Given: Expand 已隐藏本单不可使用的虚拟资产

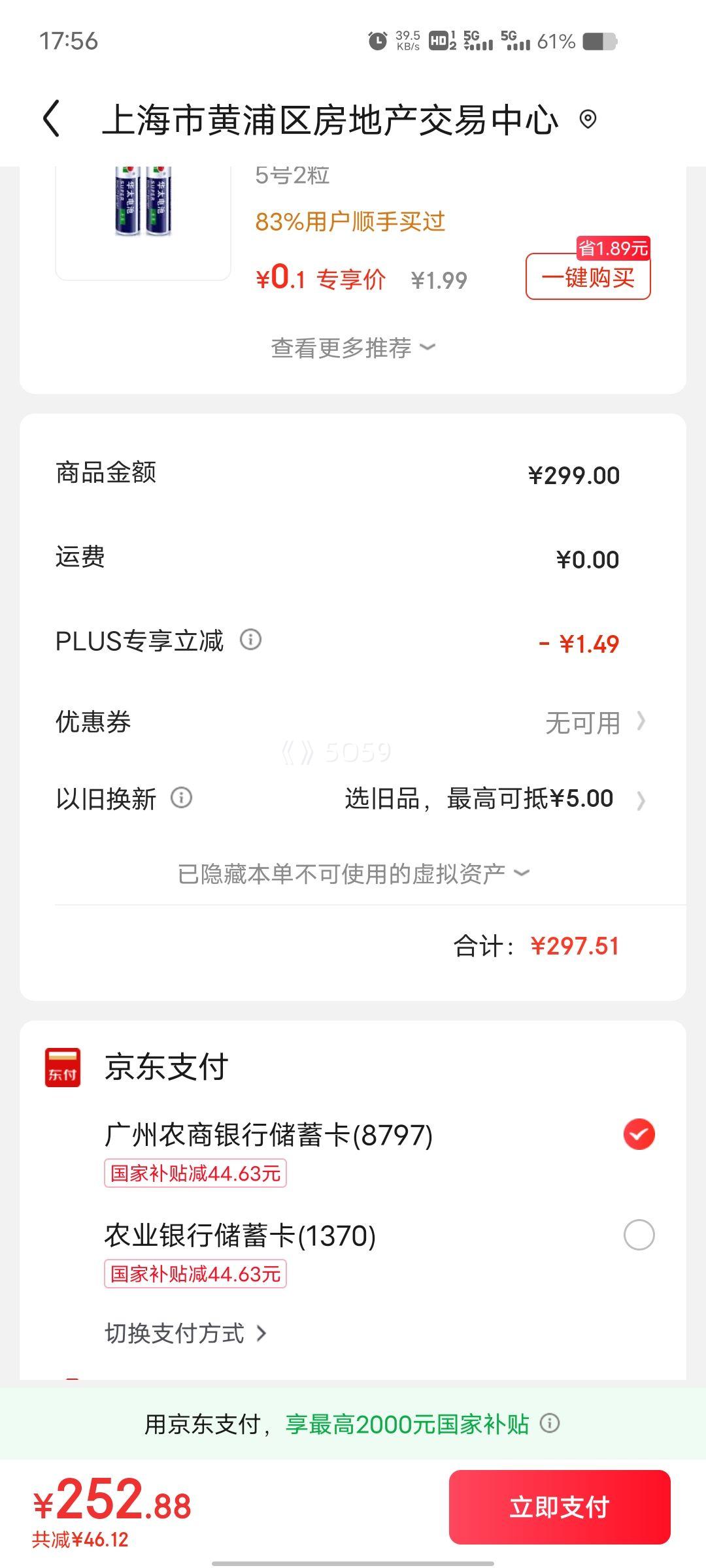Looking at the screenshot, I should pyautogui.click(x=353, y=874).
